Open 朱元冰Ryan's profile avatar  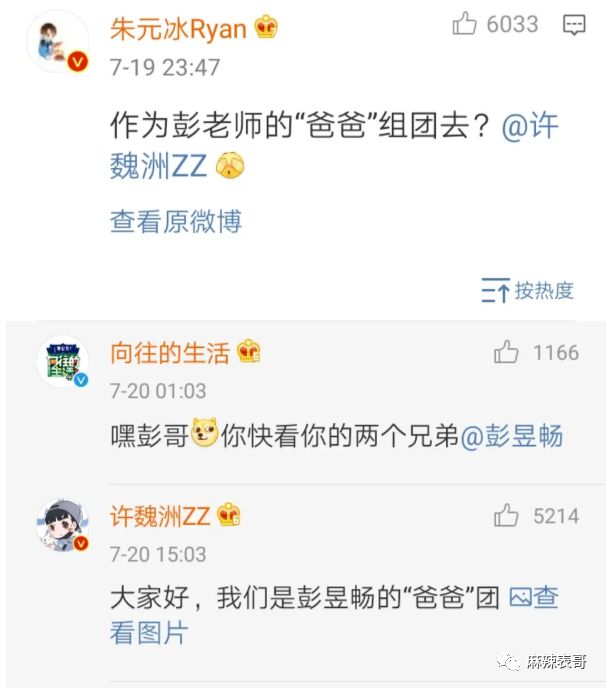click(57, 42)
